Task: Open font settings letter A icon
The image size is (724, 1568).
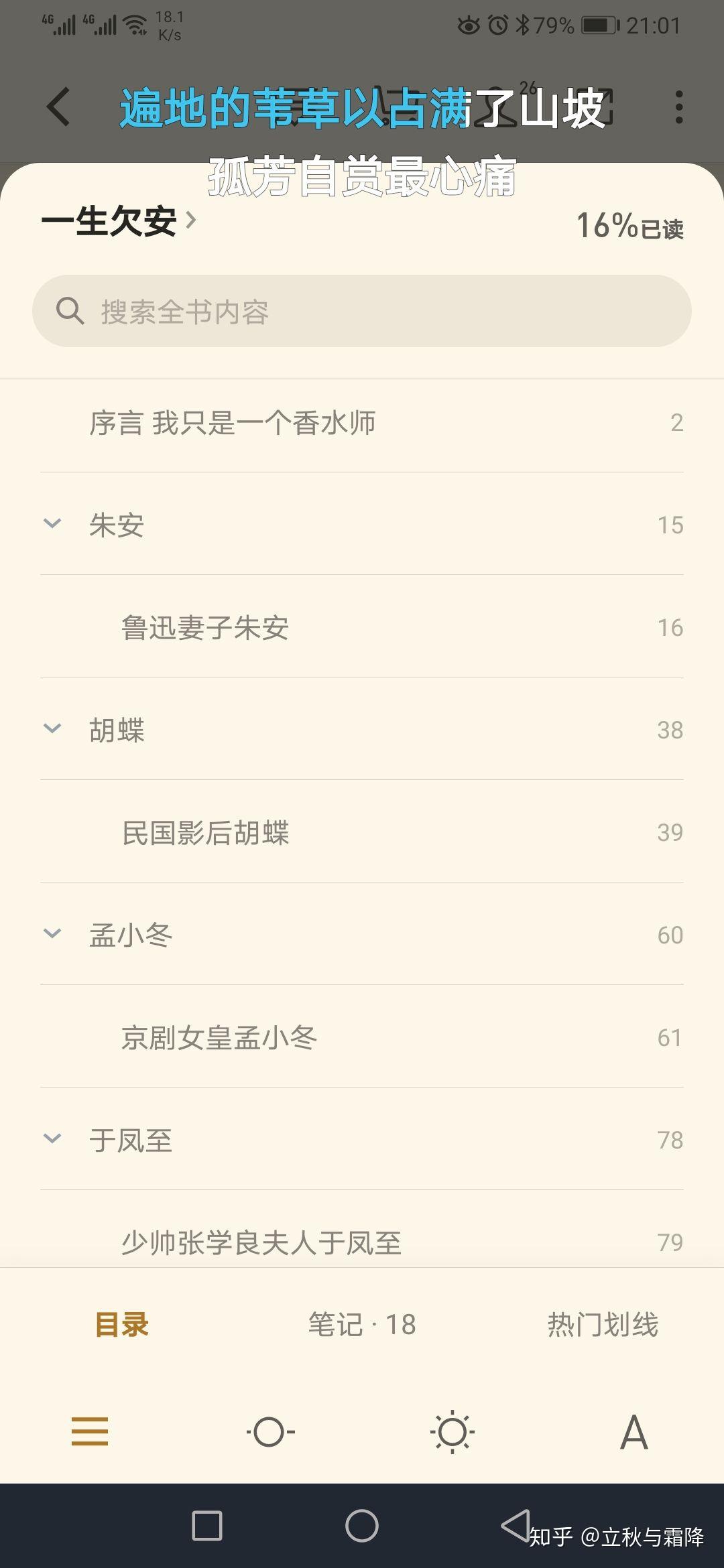Action: point(633,1432)
